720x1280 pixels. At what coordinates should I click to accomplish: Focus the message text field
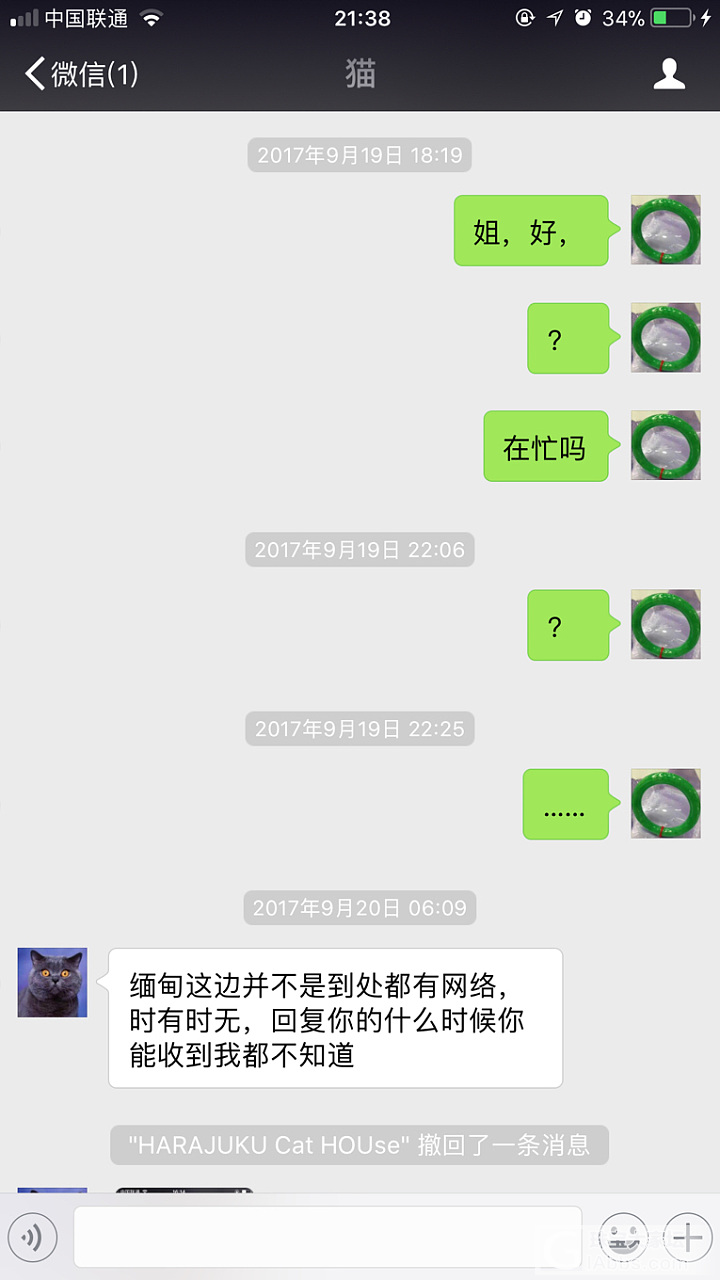(327, 1238)
